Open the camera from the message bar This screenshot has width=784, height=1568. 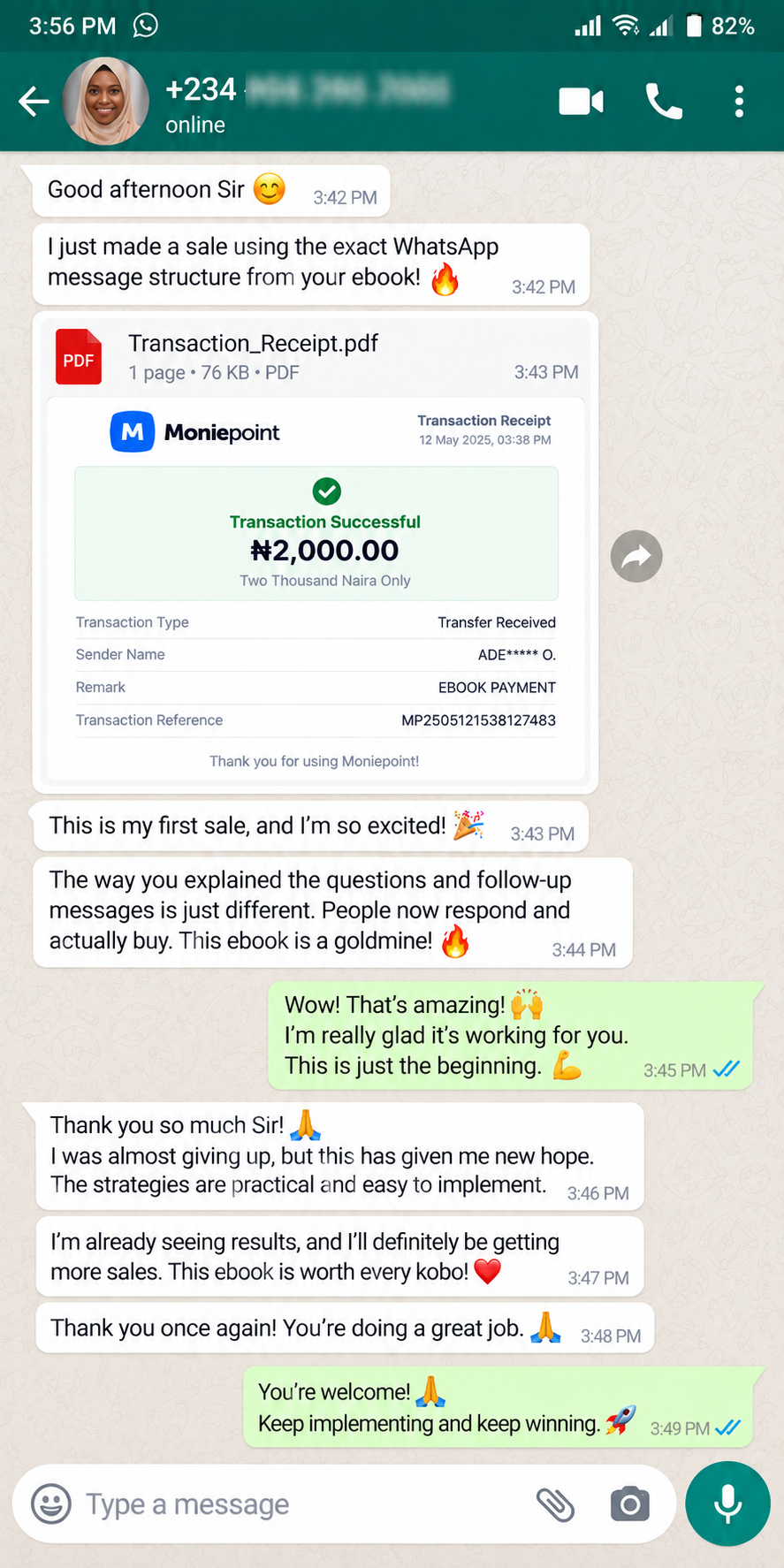coord(630,1504)
